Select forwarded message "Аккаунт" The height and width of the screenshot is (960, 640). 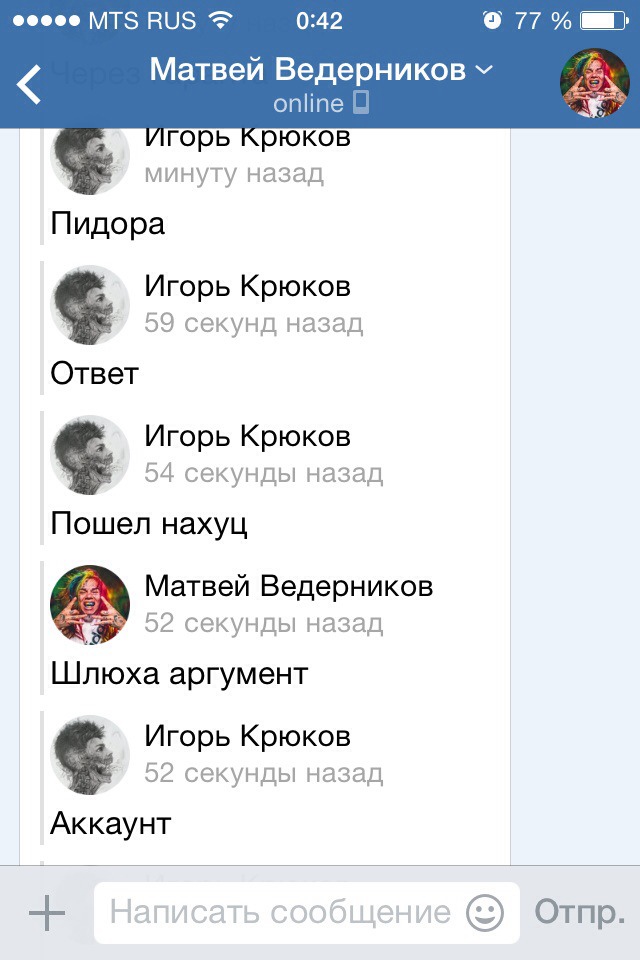111,824
